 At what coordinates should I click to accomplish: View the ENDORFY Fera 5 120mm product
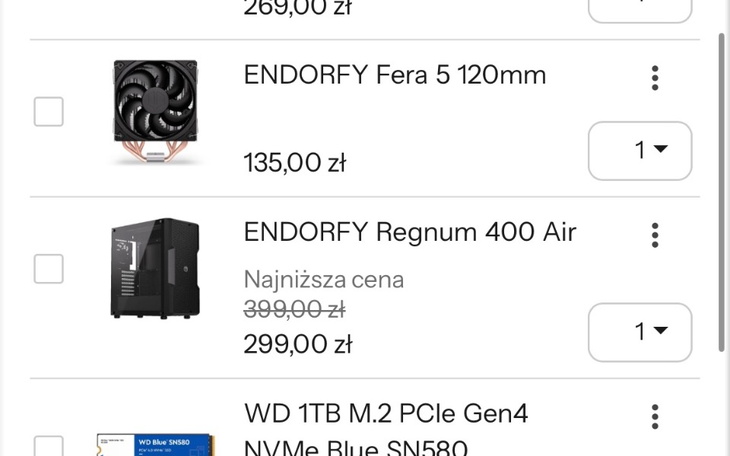(395, 75)
